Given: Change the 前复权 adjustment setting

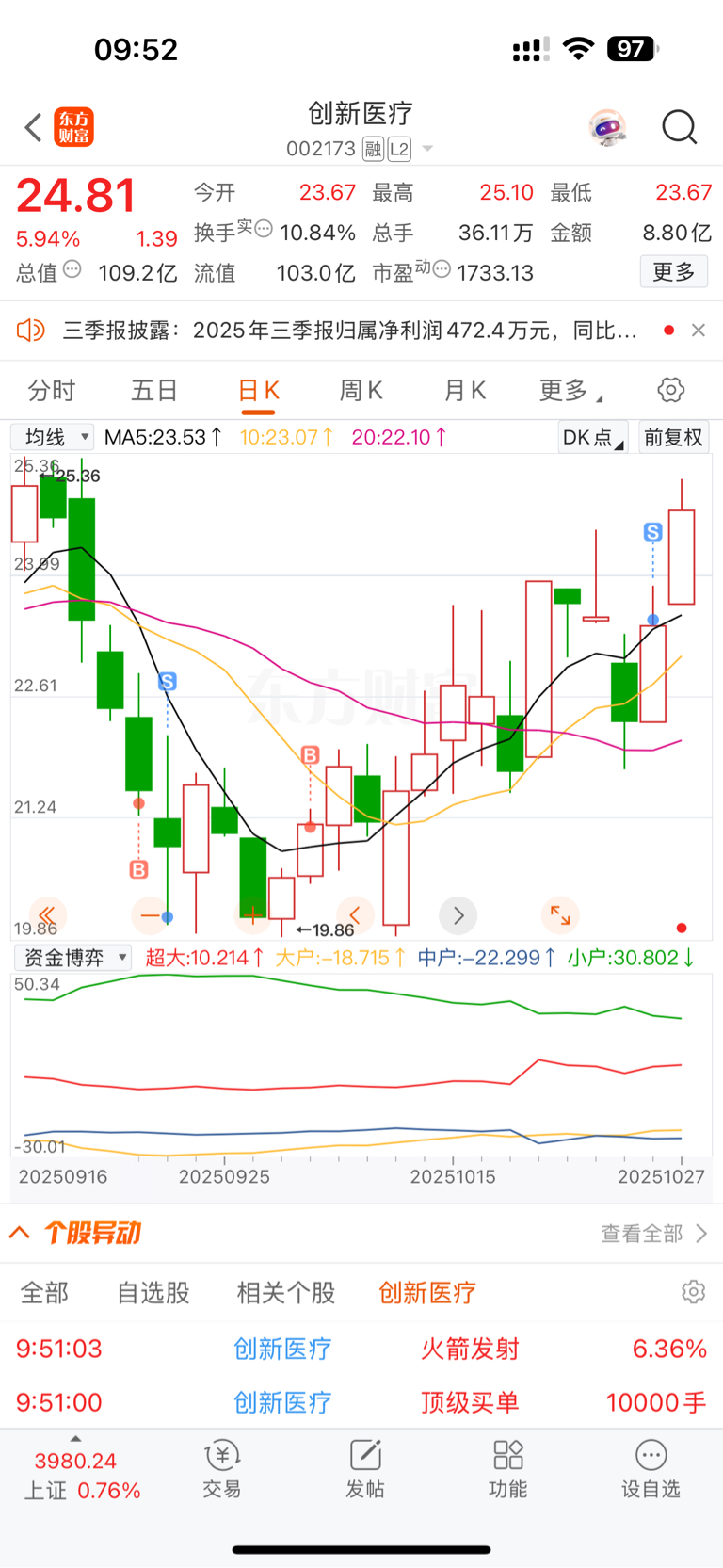Looking at the screenshot, I should pyautogui.click(x=673, y=437).
